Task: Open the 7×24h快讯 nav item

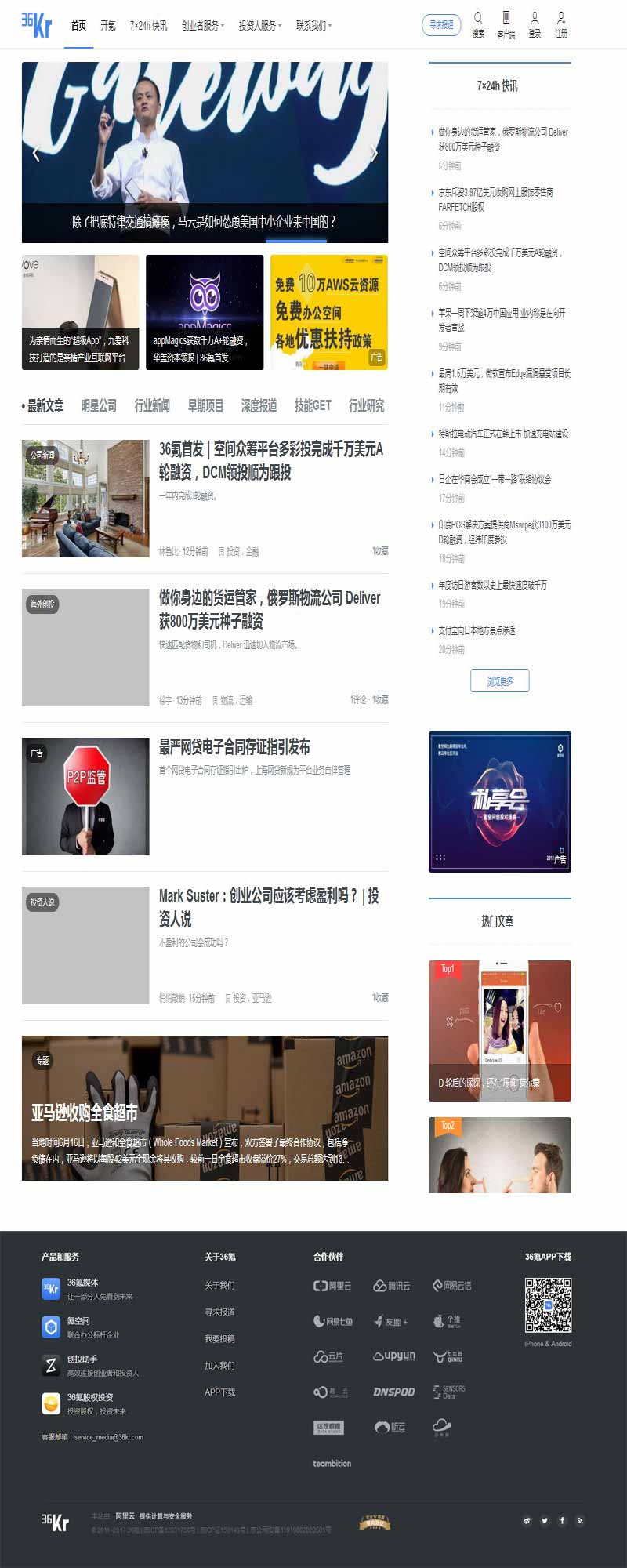Action: (x=149, y=26)
